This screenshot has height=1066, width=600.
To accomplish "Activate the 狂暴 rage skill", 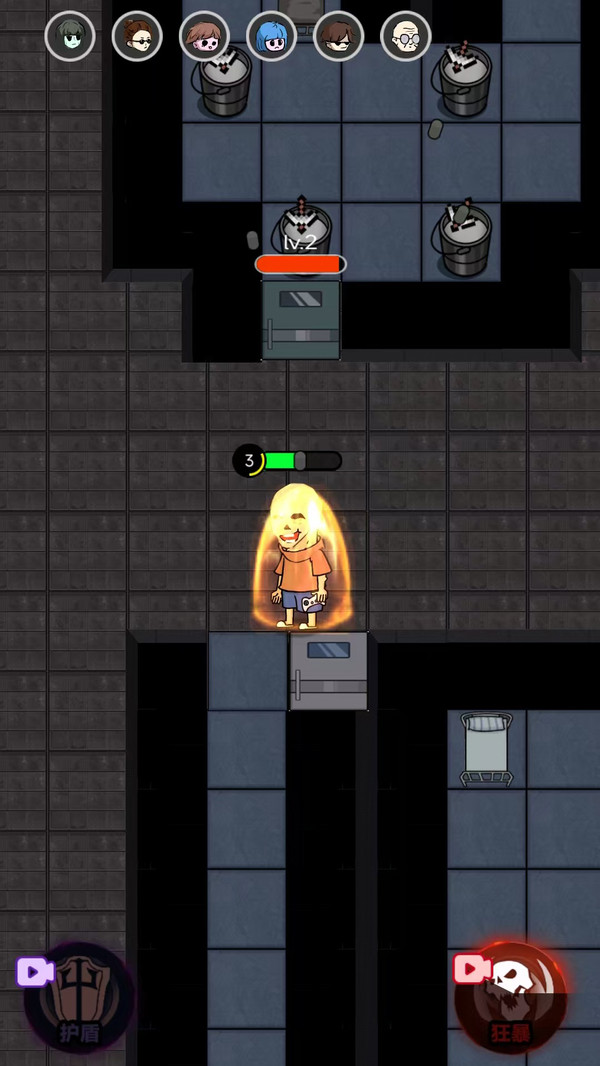I will click(511, 996).
